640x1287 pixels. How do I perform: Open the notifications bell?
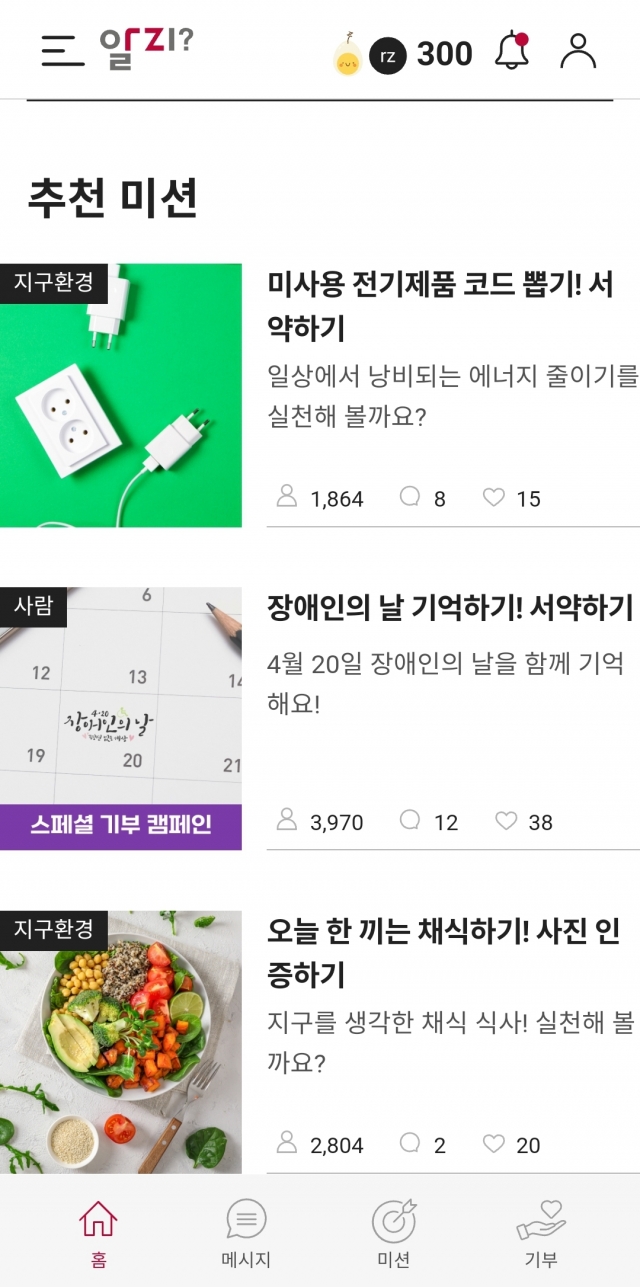(512, 51)
